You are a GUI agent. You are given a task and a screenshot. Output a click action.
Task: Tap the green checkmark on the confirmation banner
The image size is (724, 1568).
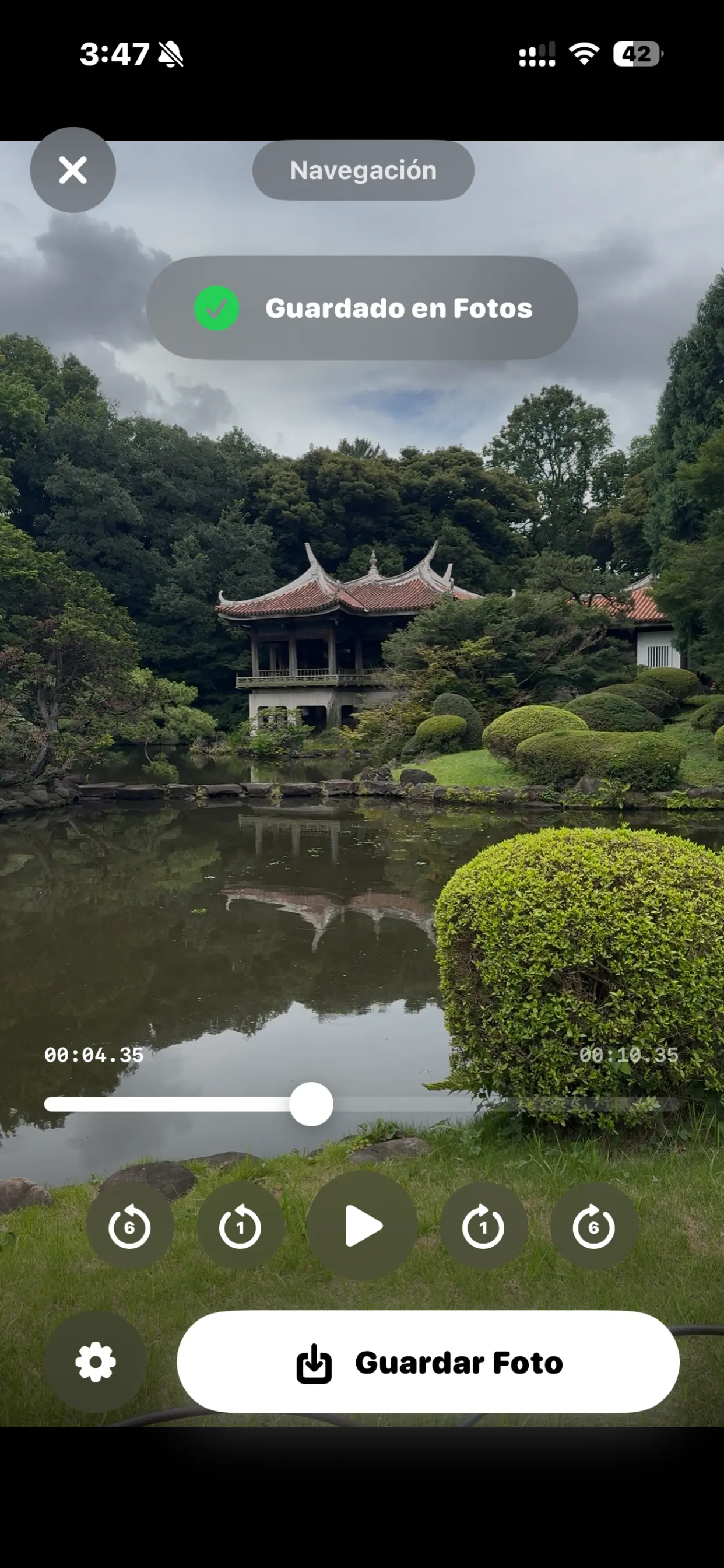pyautogui.click(x=218, y=309)
